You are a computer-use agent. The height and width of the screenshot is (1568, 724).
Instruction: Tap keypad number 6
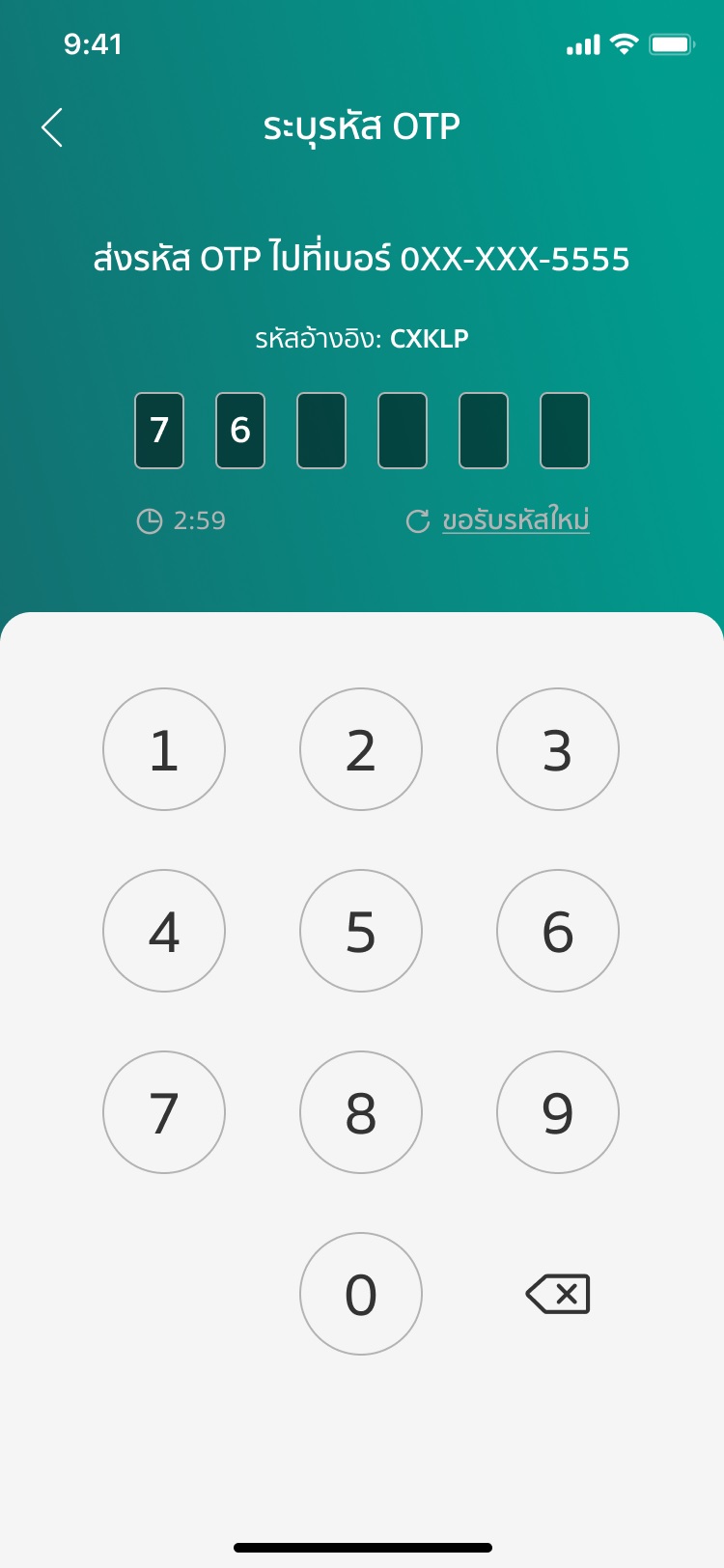coord(558,931)
